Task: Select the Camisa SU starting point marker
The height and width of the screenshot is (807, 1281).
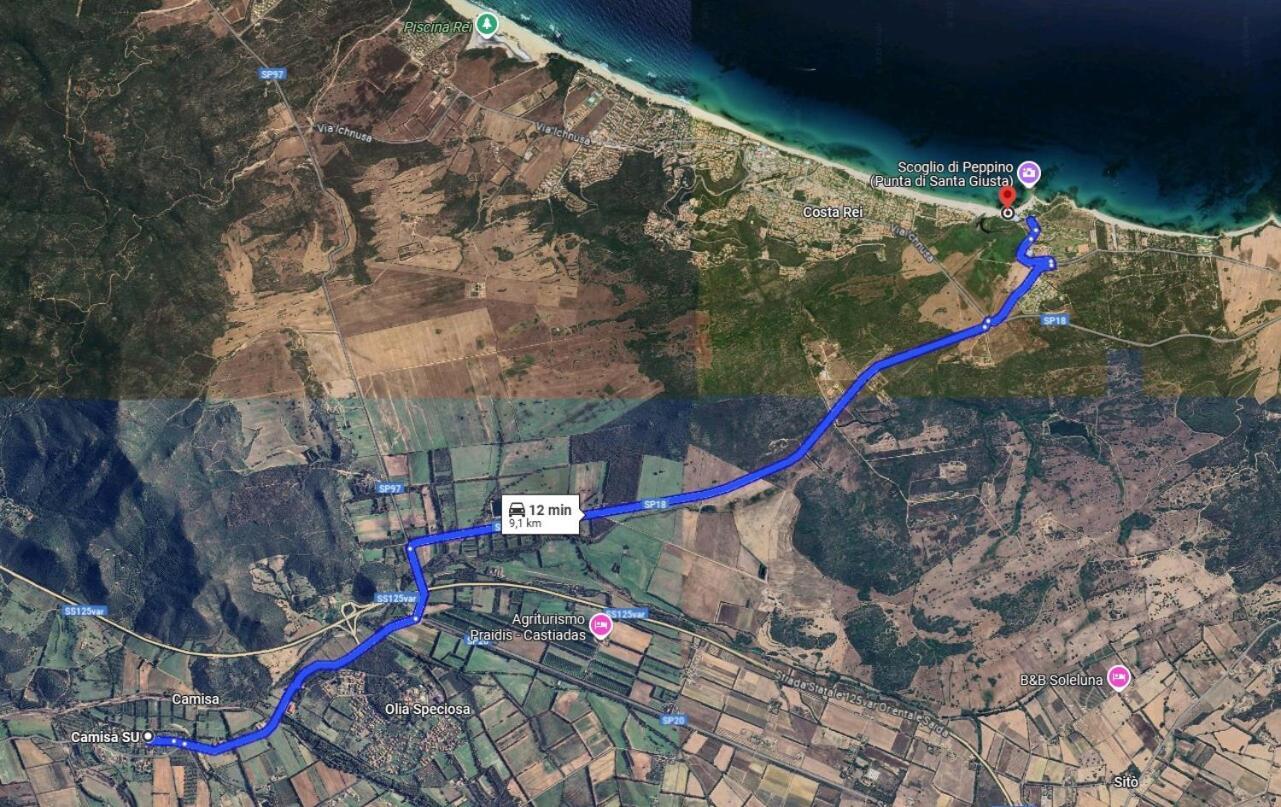Action: (148, 737)
